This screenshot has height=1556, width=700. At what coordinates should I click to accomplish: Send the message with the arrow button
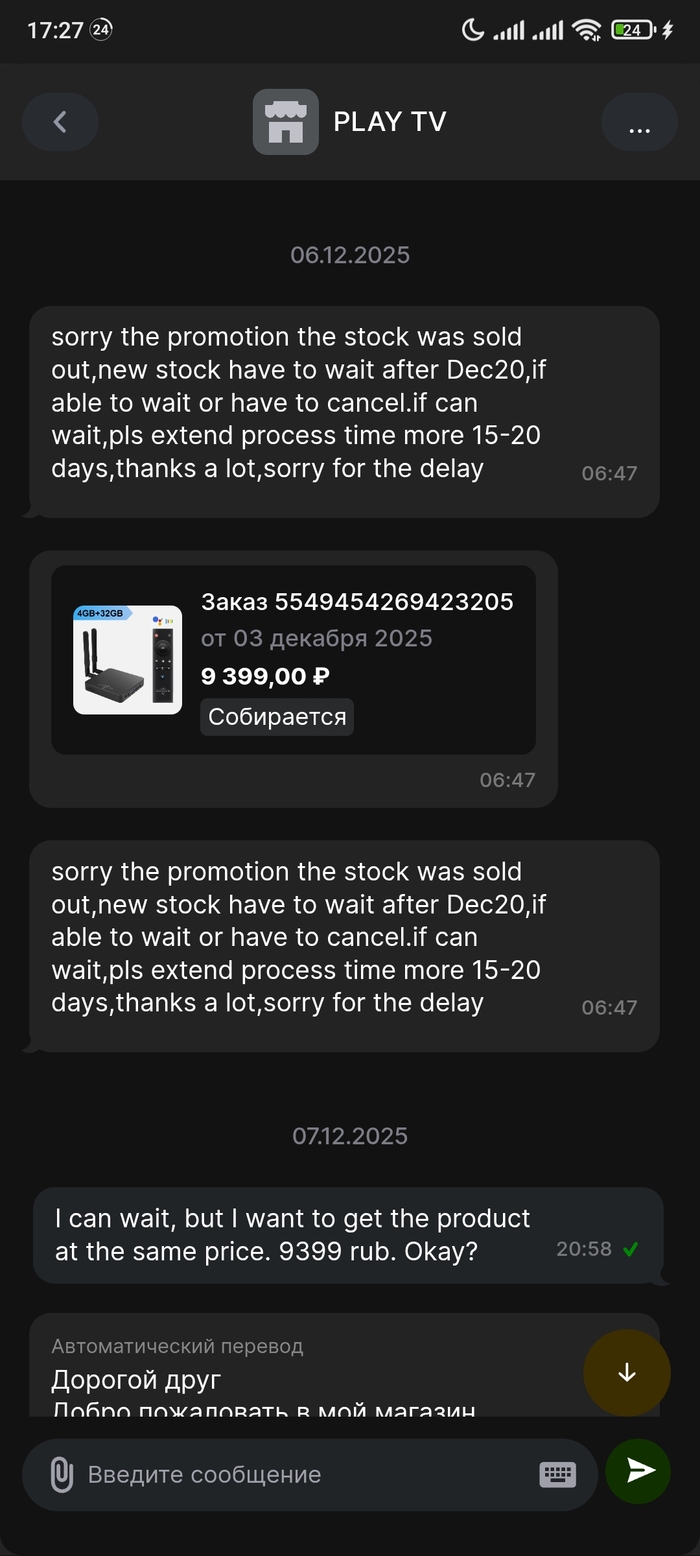(x=638, y=1470)
